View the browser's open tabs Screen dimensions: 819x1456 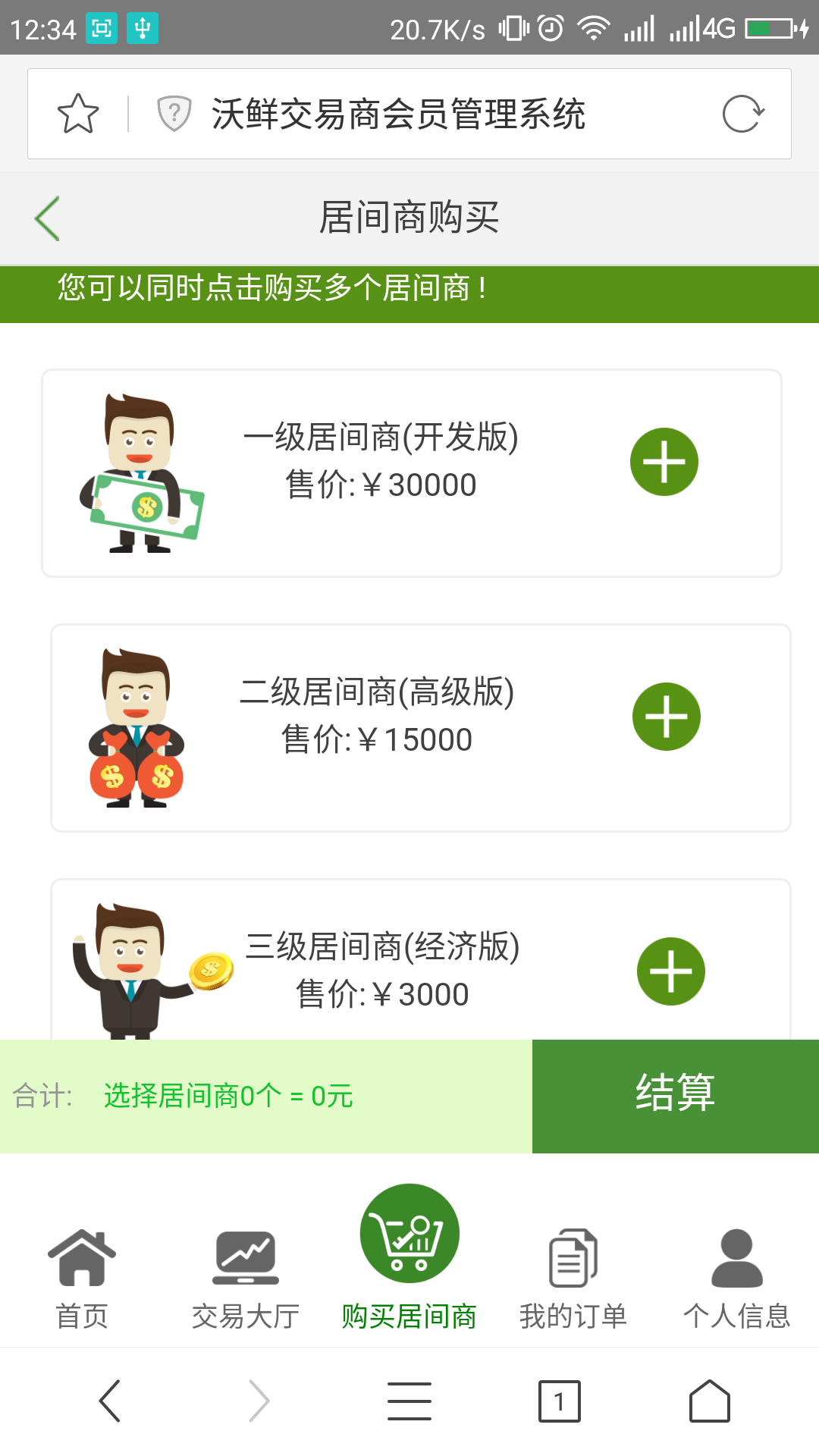point(559,1401)
